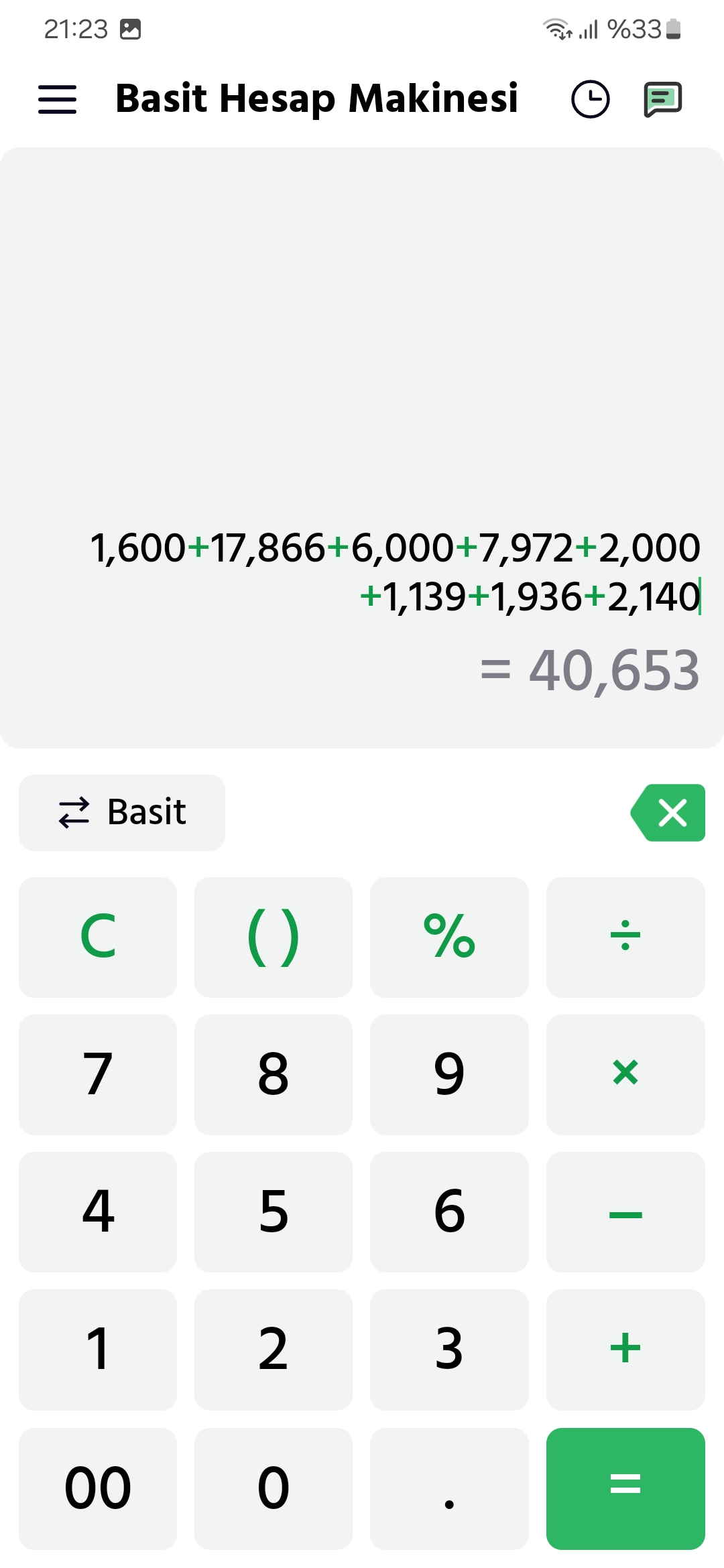This screenshot has height=1568, width=724.
Task: Add a plus operator
Action: [x=625, y=1349]
